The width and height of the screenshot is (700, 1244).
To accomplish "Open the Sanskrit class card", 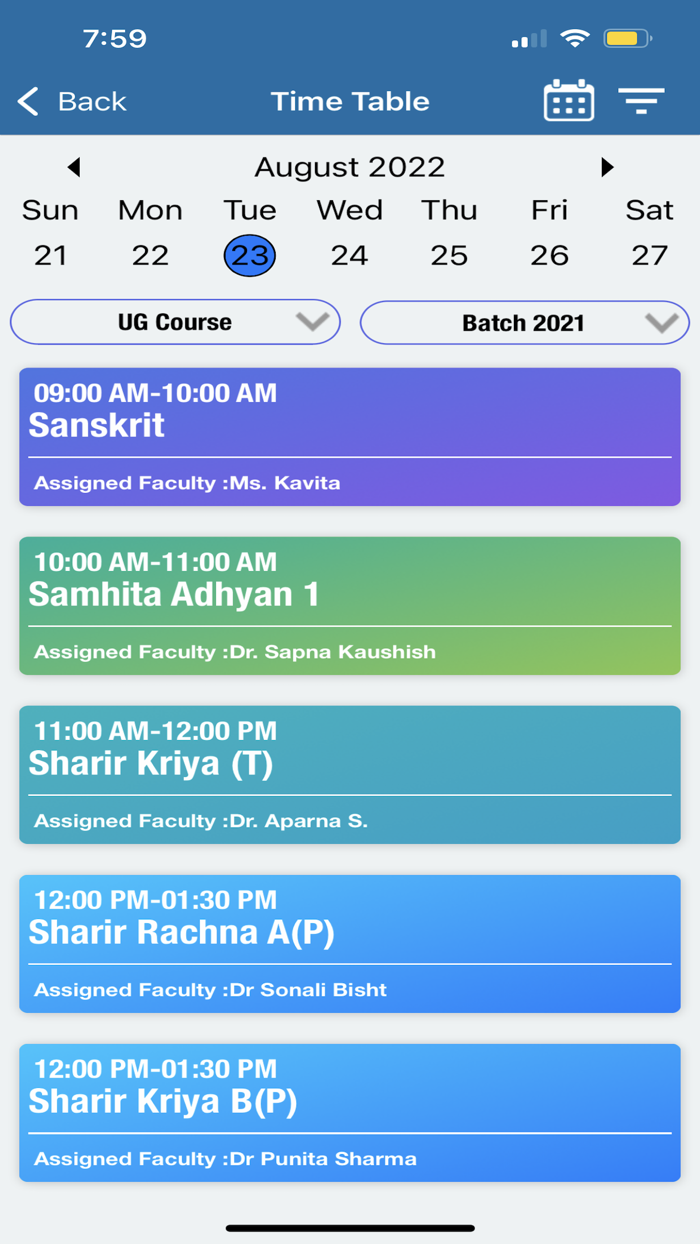I will pos(350,437).
